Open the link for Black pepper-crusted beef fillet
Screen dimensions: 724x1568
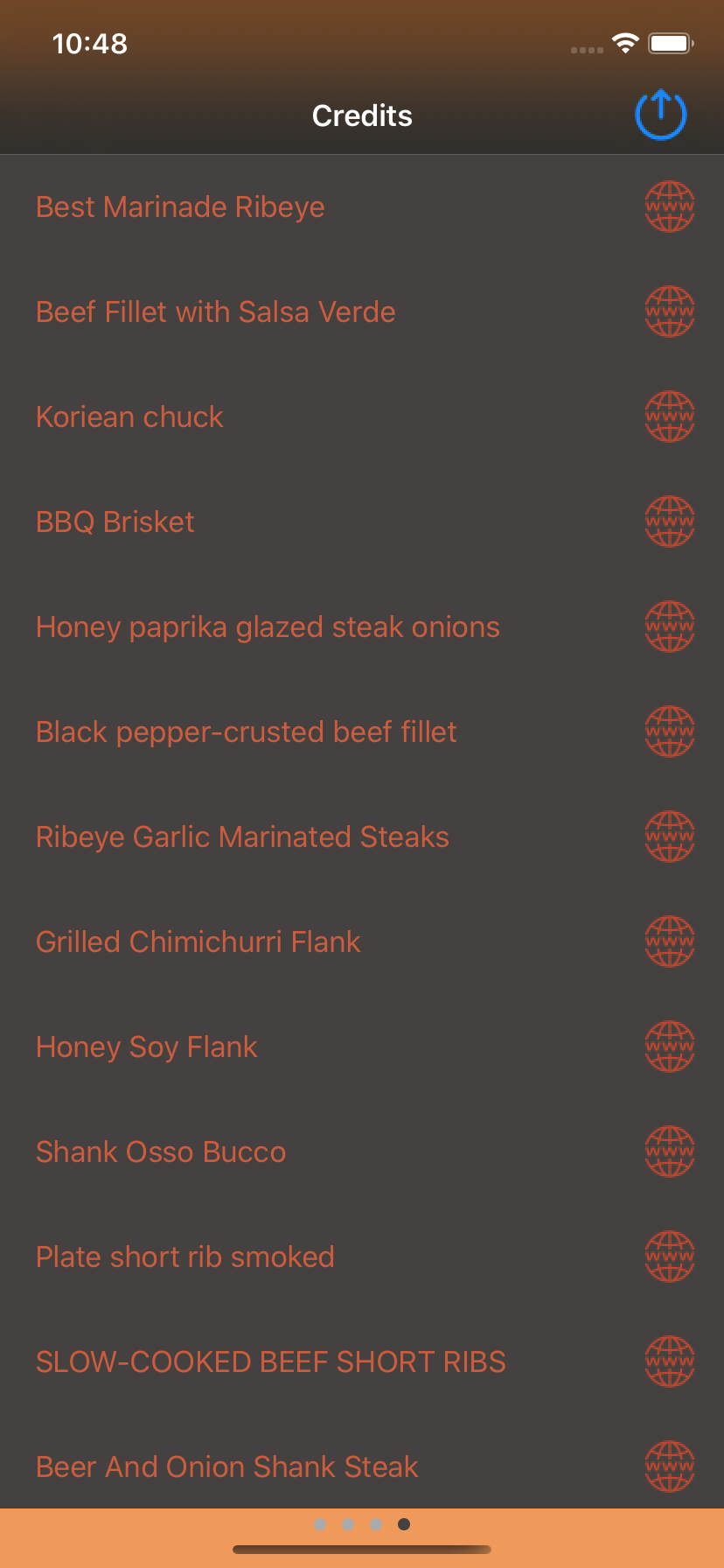coord(669,731)
